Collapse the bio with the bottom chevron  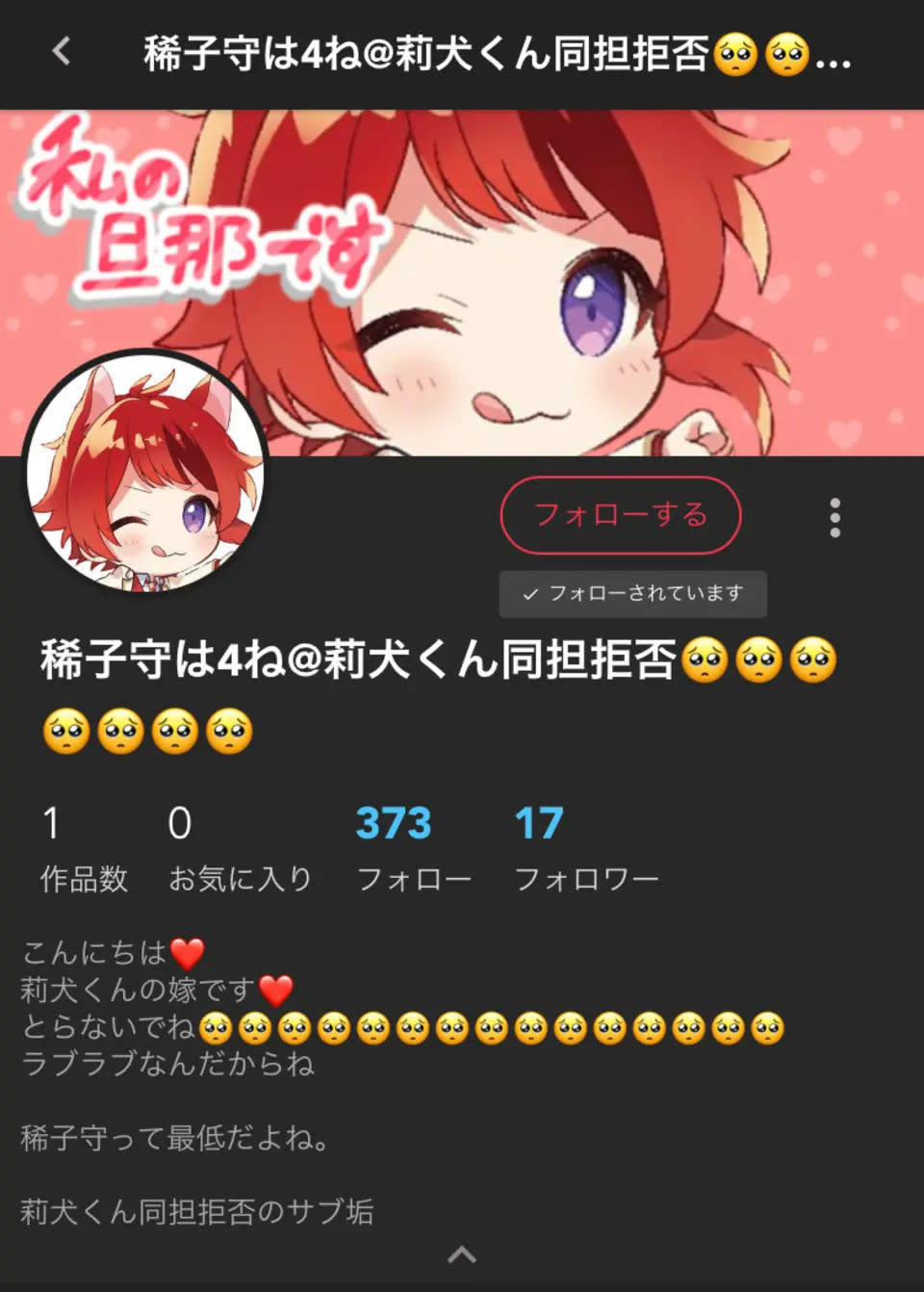(462, 1253)
